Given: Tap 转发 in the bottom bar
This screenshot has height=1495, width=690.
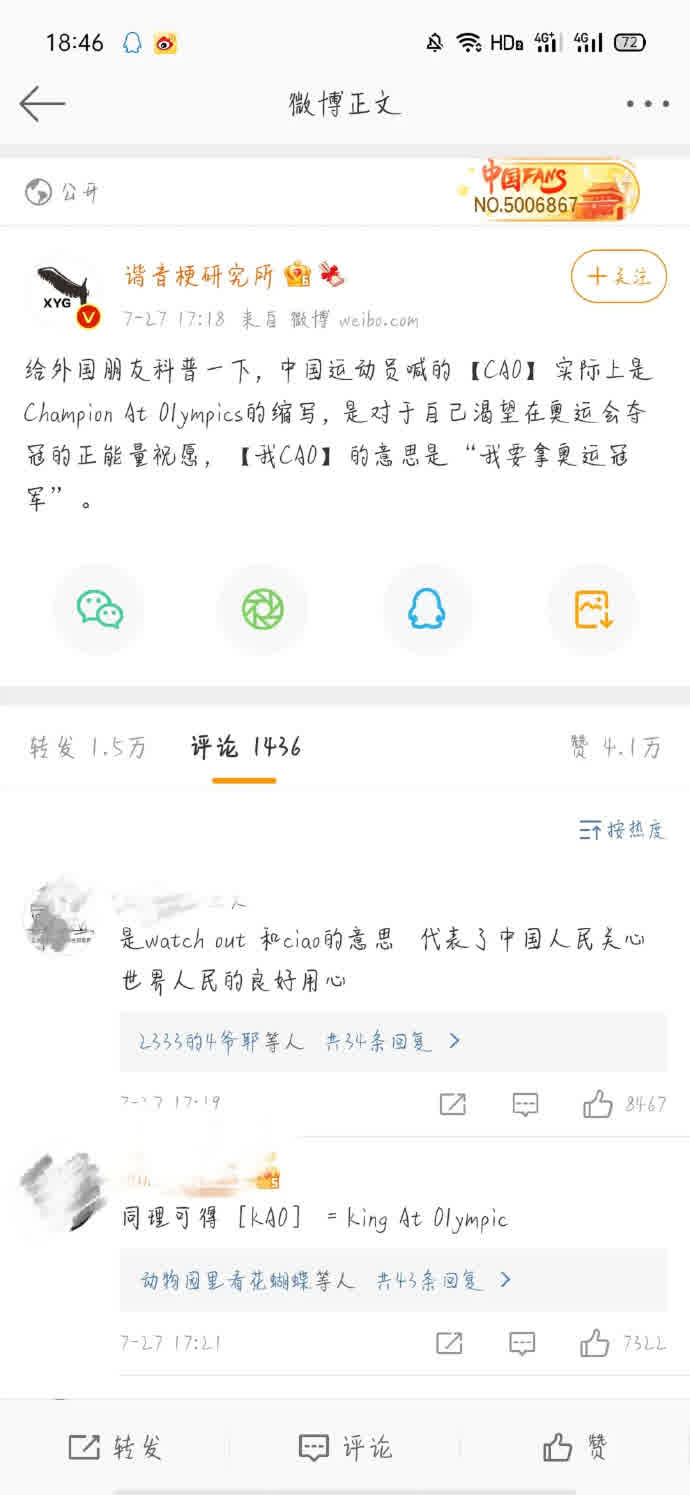Looking at the screenshot, I should [x=115, y=1447].
